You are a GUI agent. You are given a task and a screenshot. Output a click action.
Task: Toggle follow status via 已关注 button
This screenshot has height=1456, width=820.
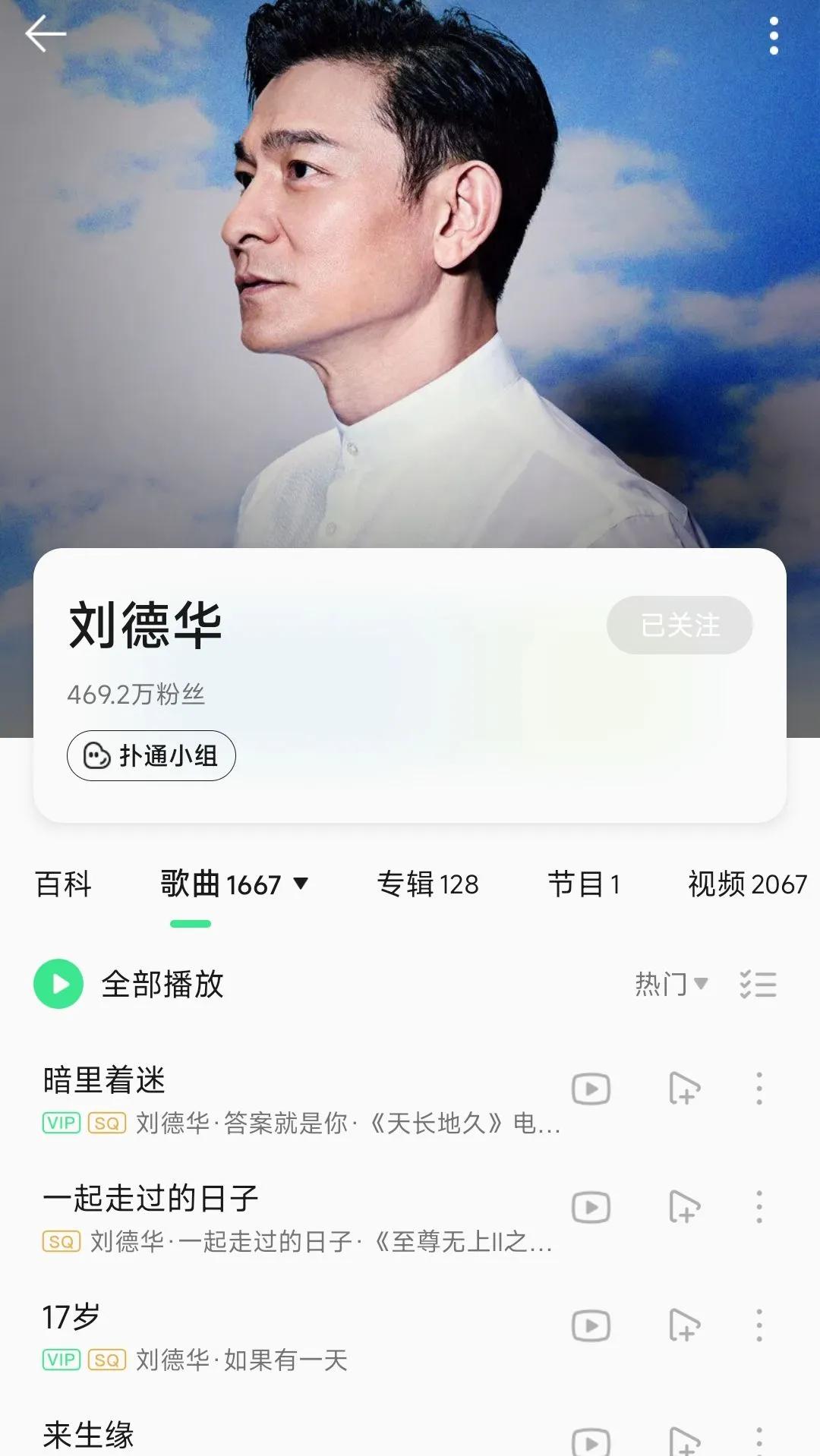pos(680,624)
